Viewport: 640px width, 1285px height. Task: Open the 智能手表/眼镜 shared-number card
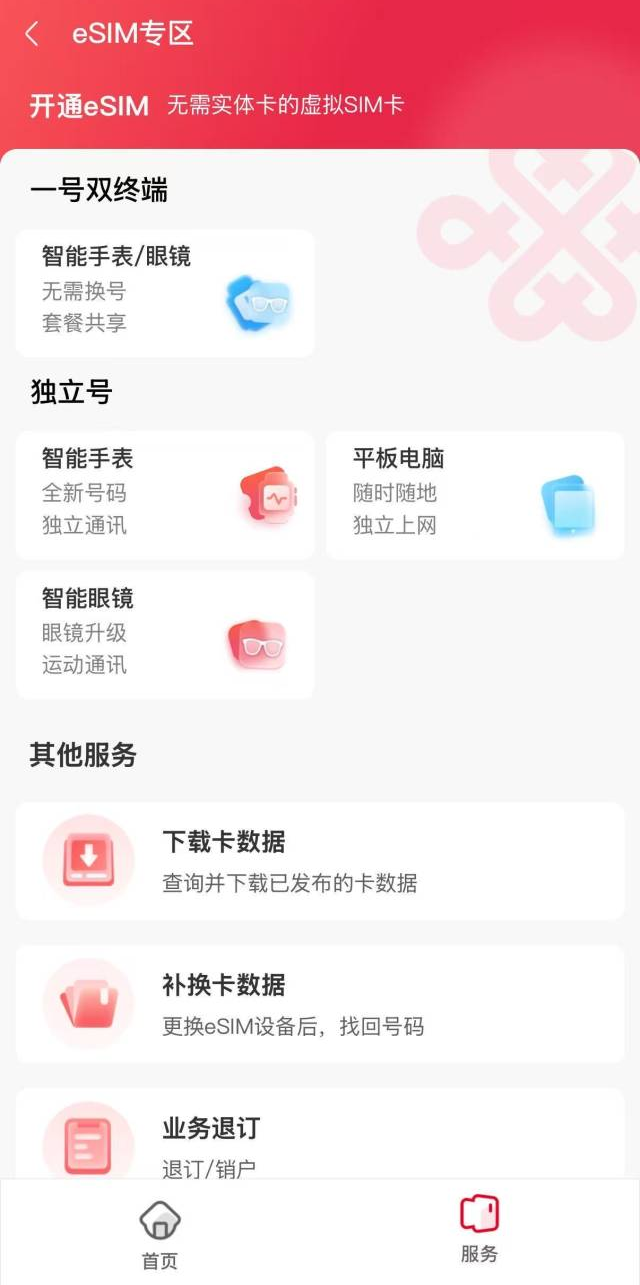[165, 293]
